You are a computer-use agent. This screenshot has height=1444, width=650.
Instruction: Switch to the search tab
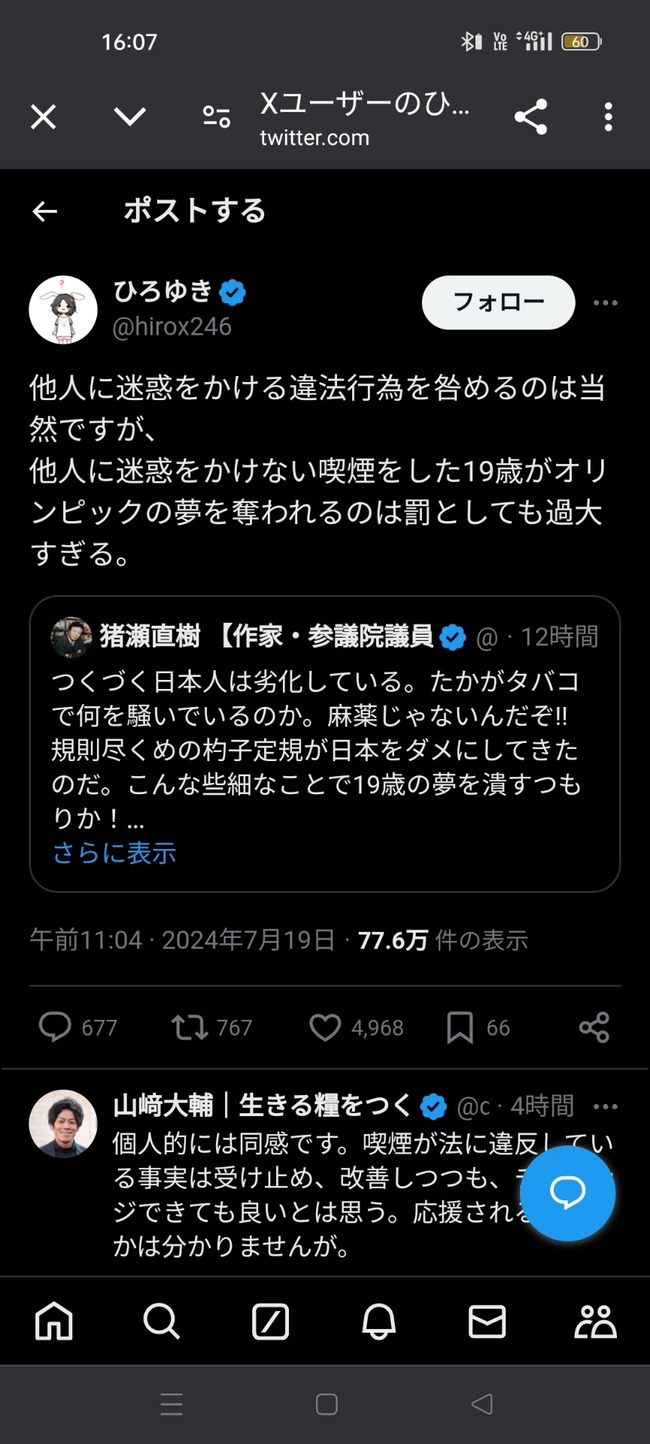(161, 1322)
